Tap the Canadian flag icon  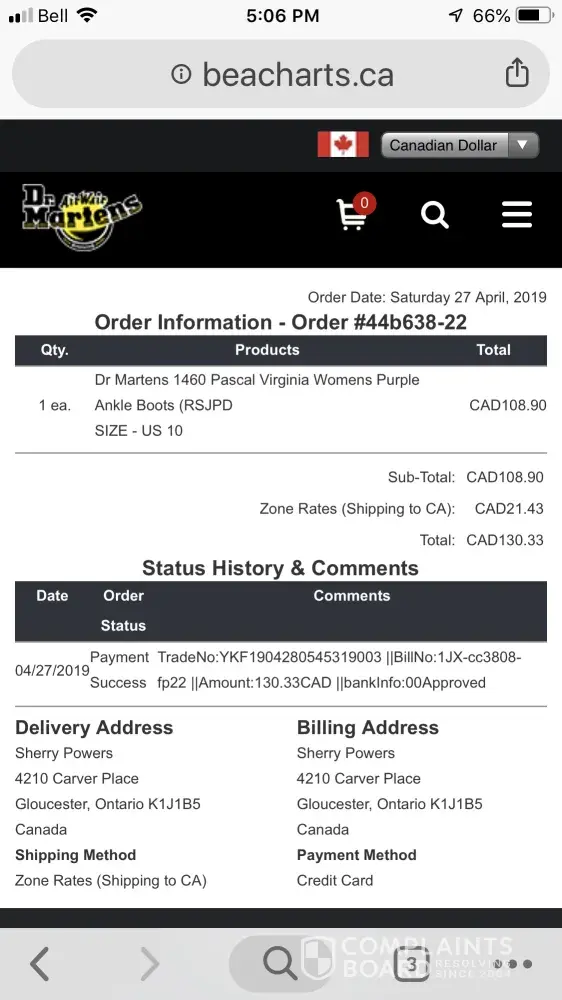(343, 144)
